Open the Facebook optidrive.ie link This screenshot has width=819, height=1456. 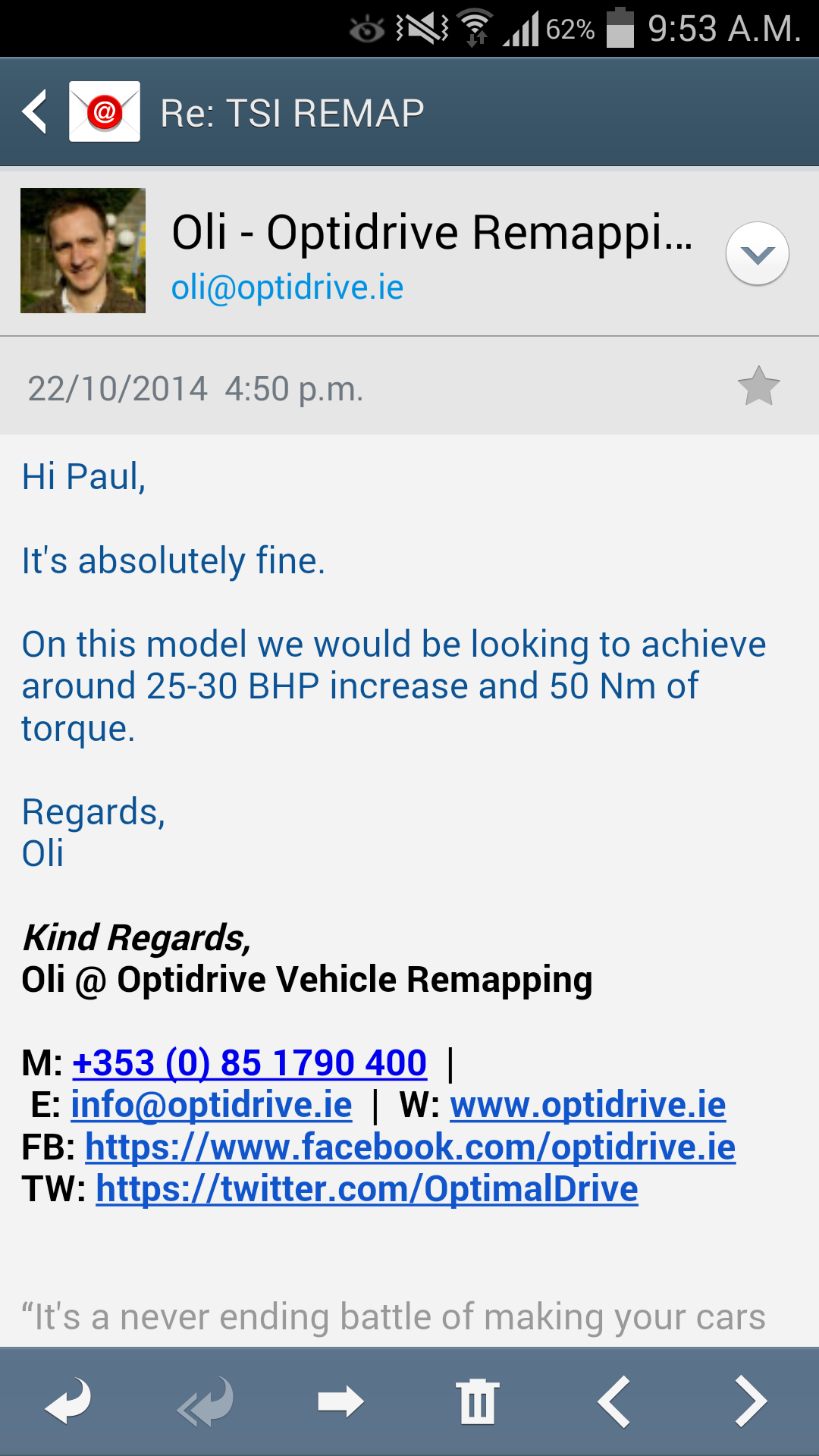(x=410, y=1147)
